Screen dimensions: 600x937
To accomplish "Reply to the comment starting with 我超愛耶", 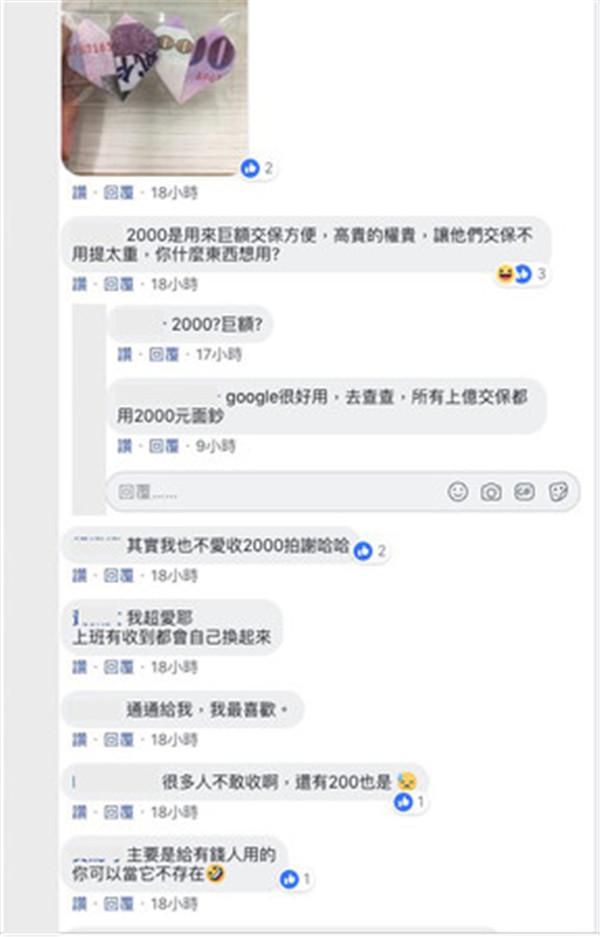I will (118, 666).
